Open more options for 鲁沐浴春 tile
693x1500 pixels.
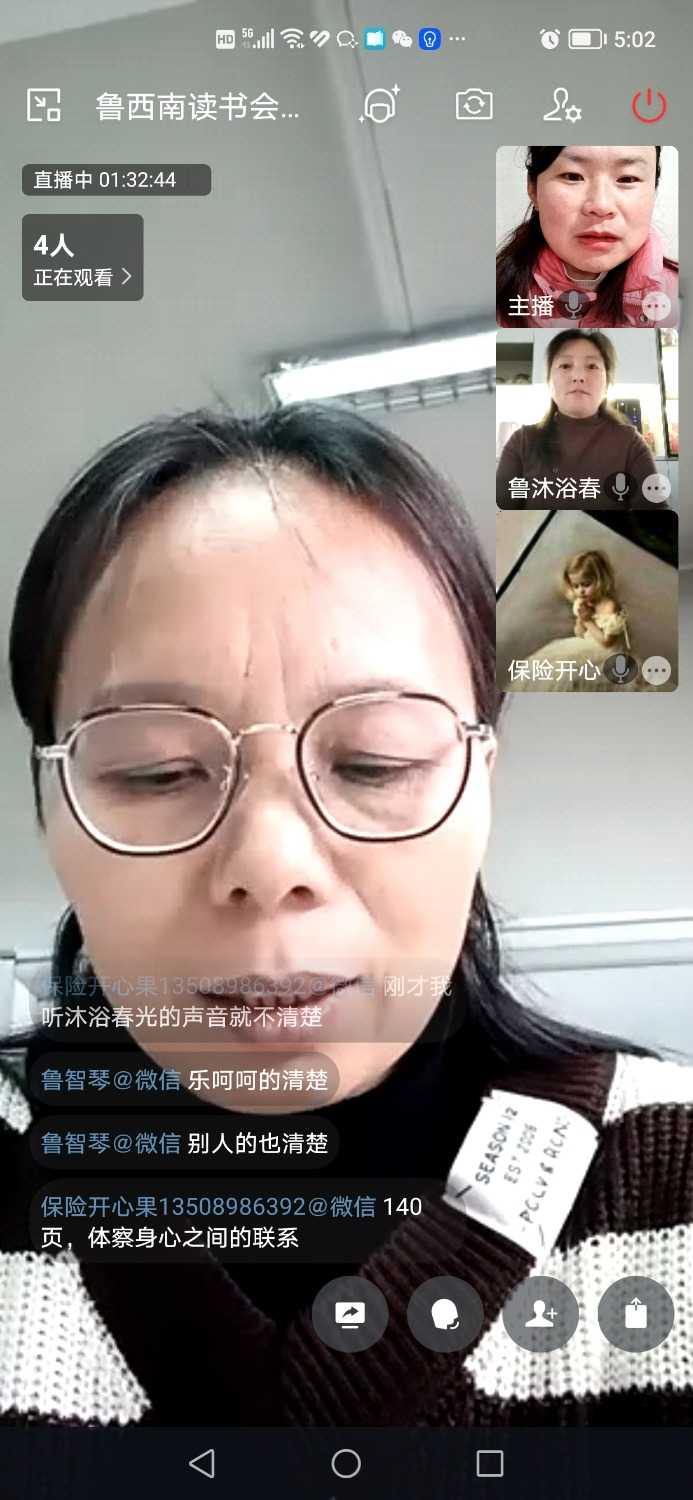click(656, 488)
